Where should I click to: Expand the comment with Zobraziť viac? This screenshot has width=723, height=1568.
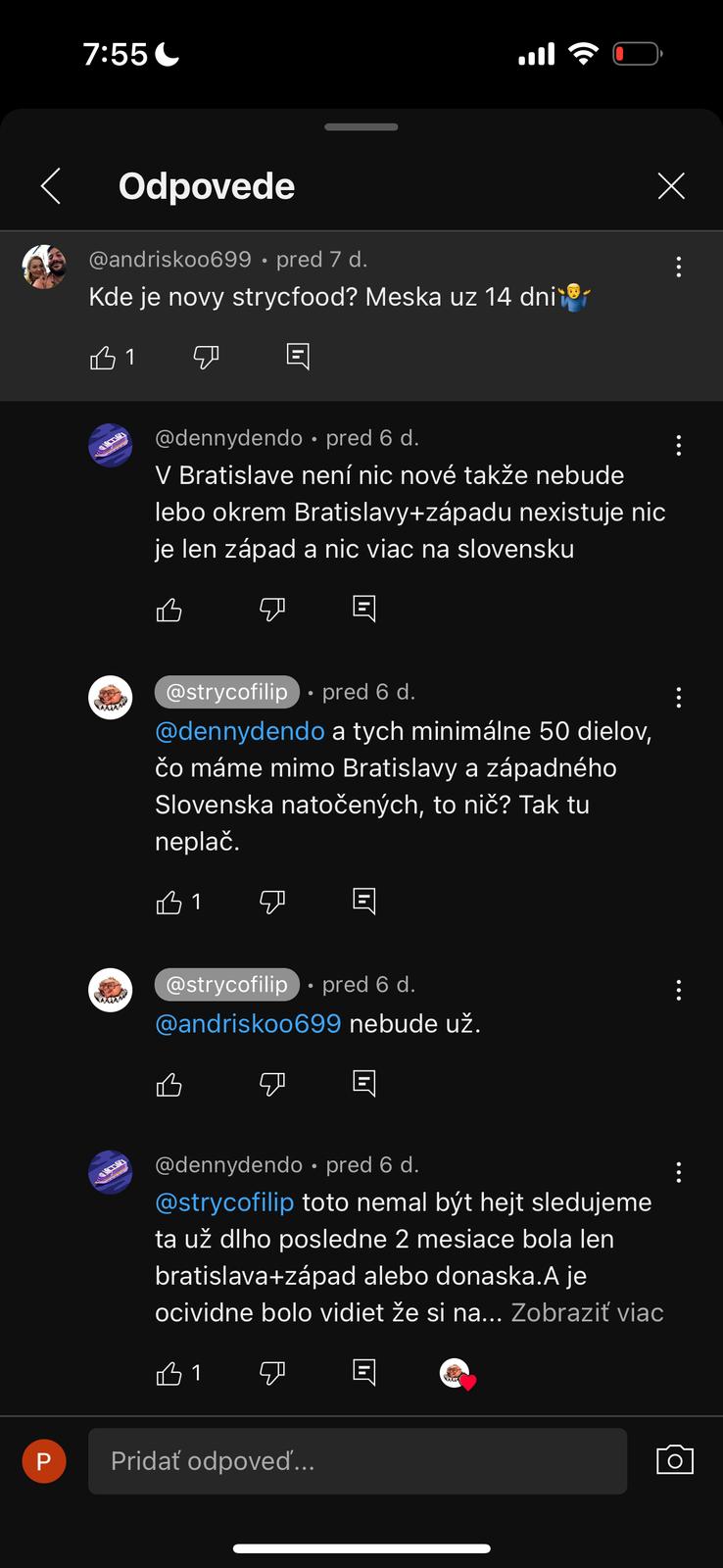tap(587, 1313)
